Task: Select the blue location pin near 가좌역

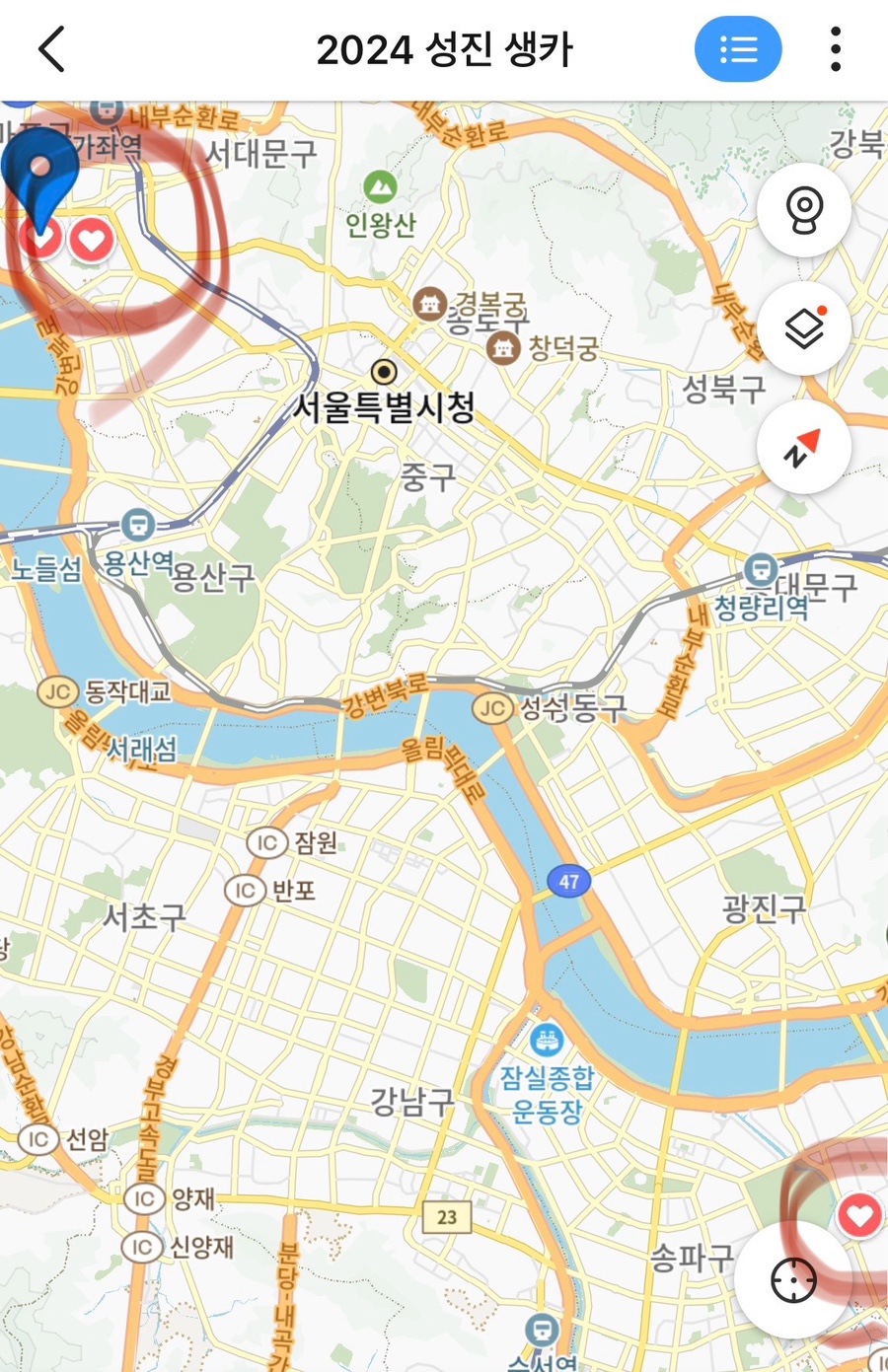Action: 39,178
